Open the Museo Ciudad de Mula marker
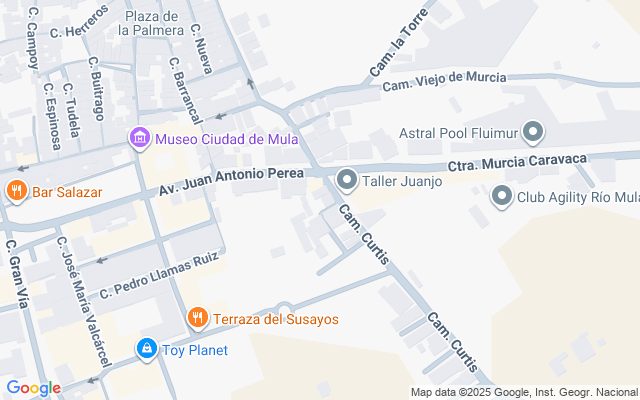This screenshot has width=640, height=400. point(139,138)
